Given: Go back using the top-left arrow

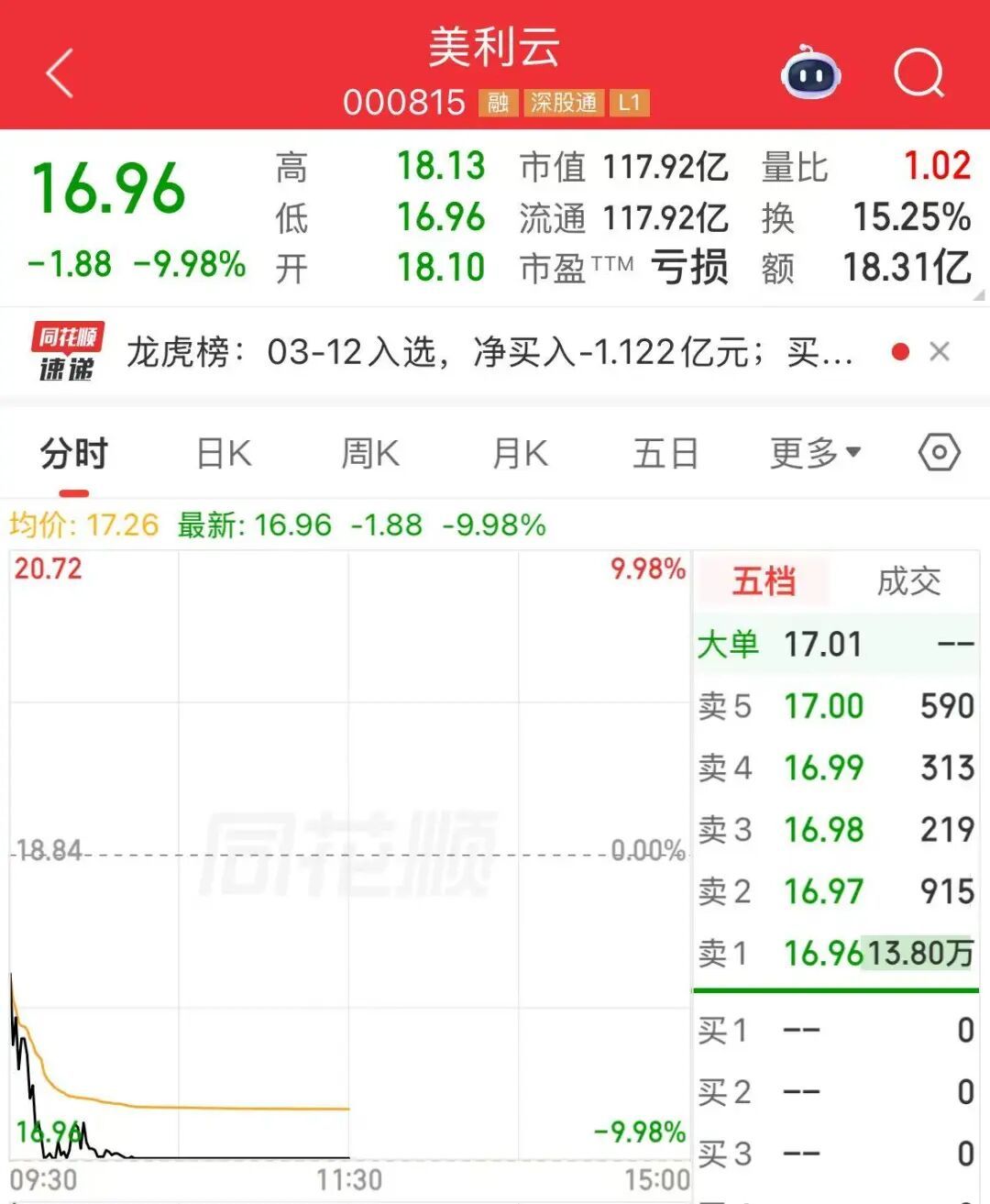Looking at the screenshot, I should pyautogui.click(x=60, y=73).
